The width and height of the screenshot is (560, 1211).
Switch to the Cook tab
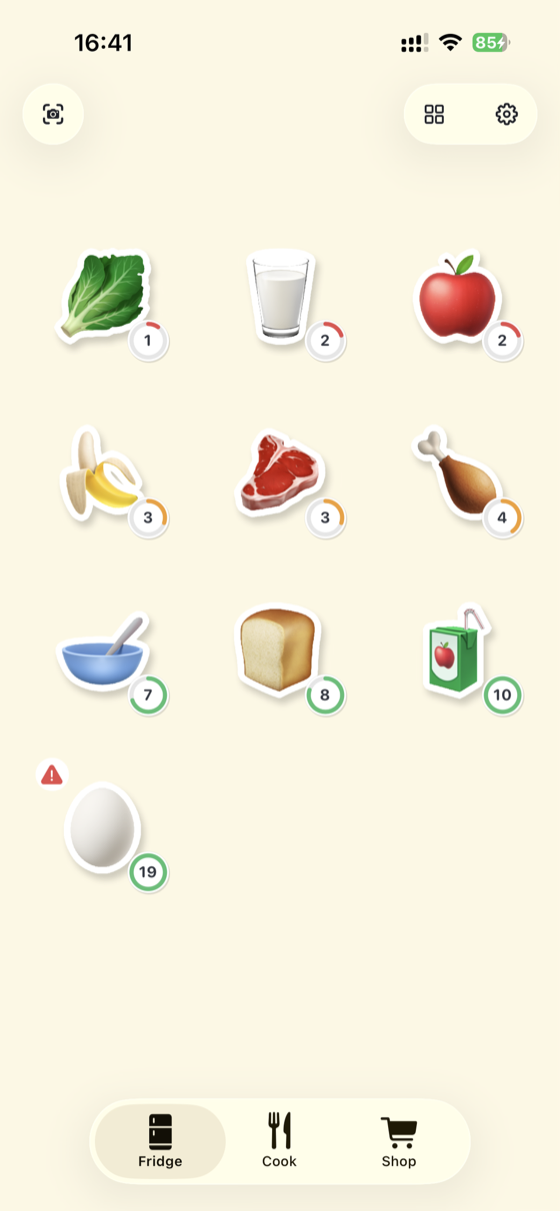[x=280, y=1141]
